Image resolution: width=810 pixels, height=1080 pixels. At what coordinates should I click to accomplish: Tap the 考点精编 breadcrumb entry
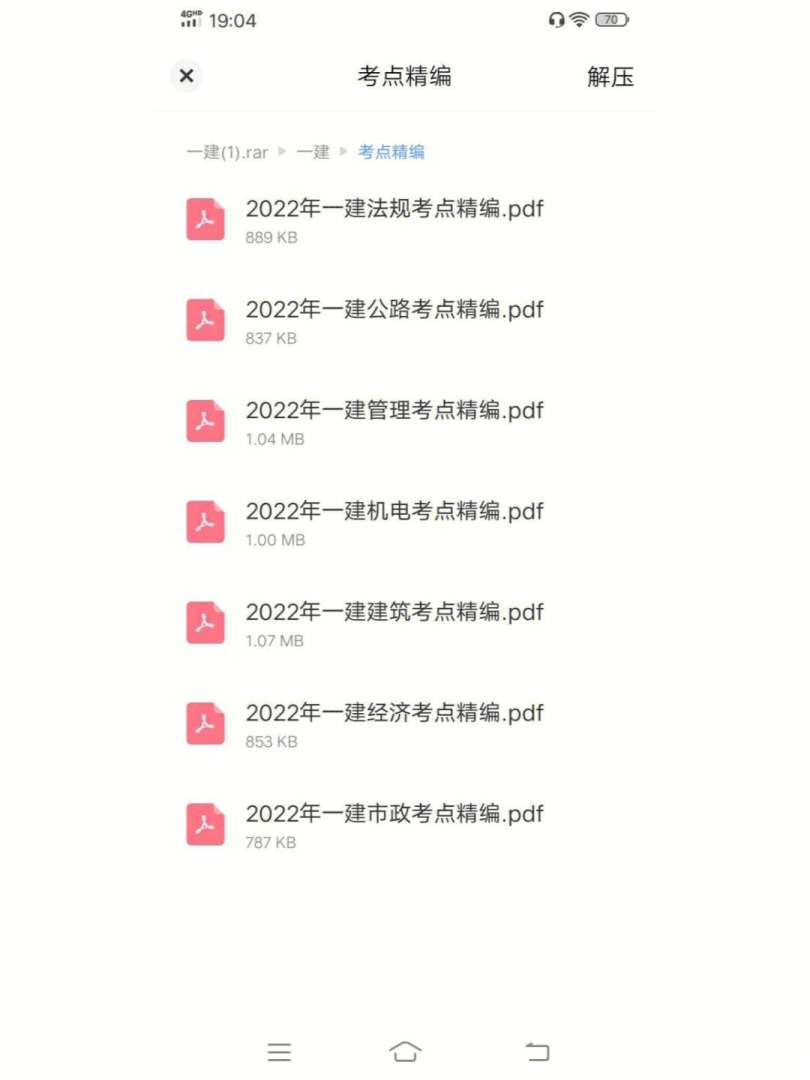(393, 152)
